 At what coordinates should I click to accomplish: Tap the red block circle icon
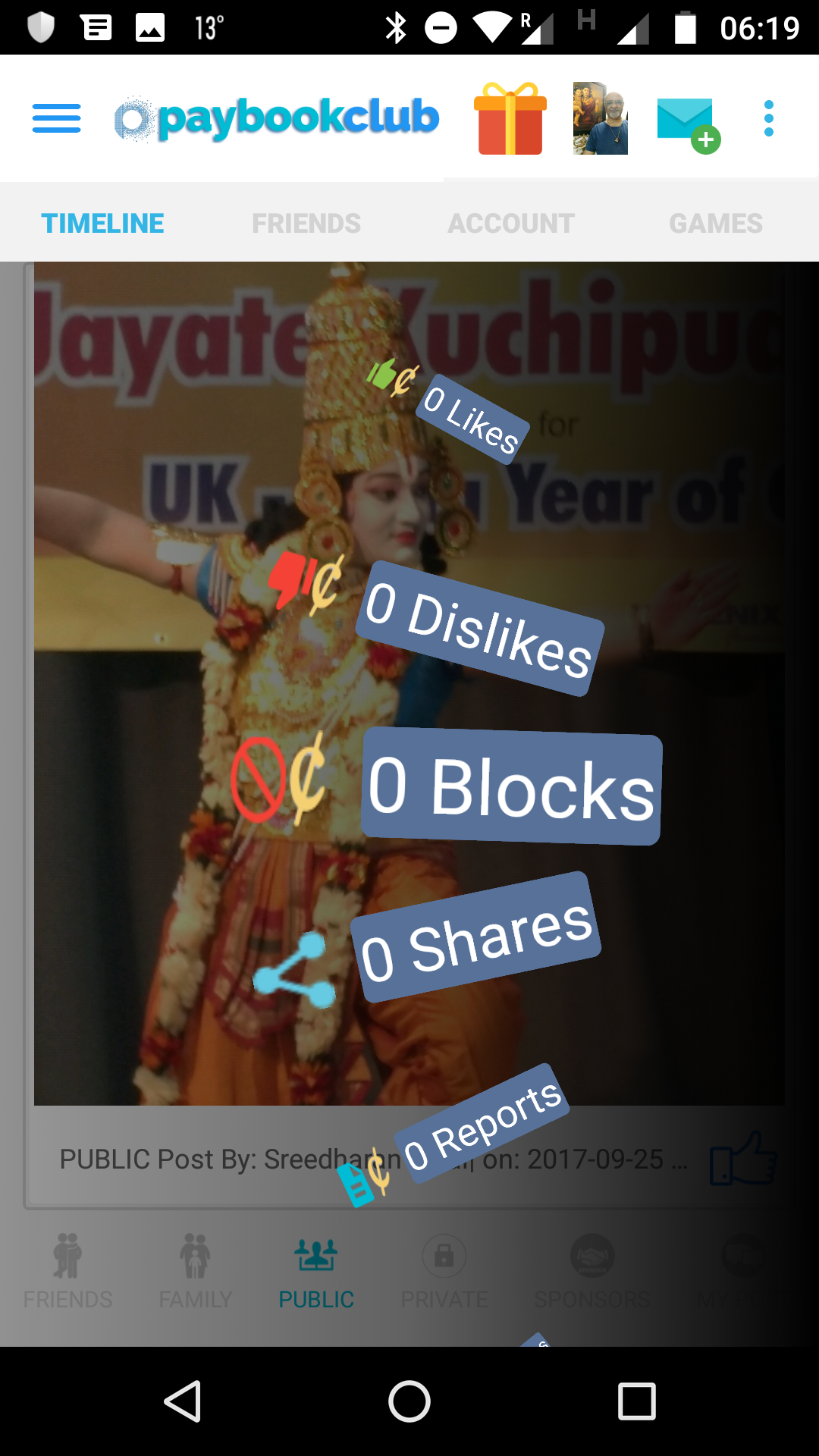258,780
